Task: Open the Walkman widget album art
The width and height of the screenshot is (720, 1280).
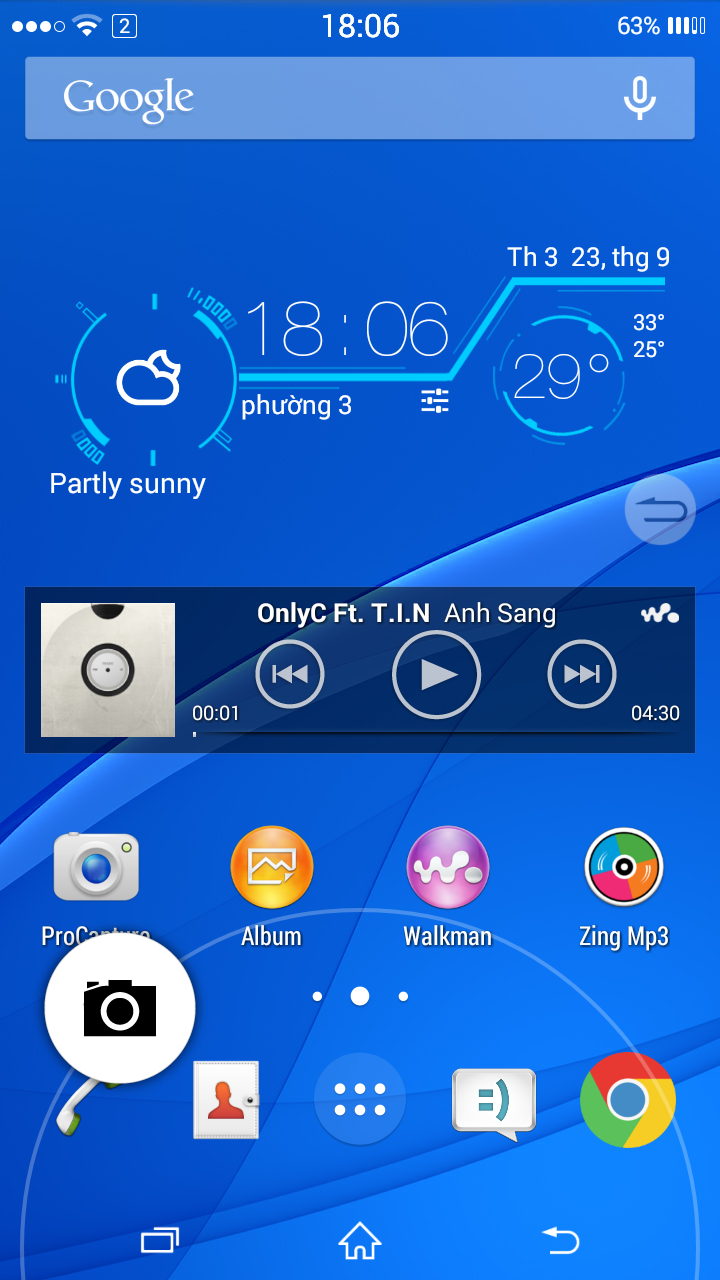Action: [108, 670]
